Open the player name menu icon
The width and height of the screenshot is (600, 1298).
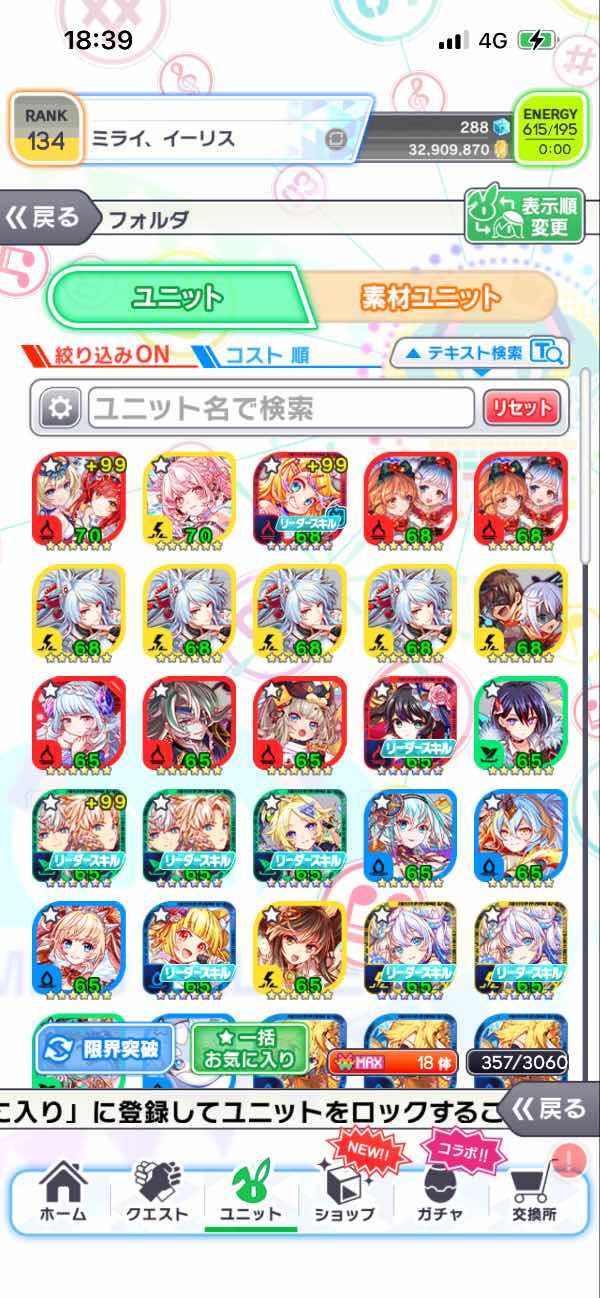coord(338,139)
